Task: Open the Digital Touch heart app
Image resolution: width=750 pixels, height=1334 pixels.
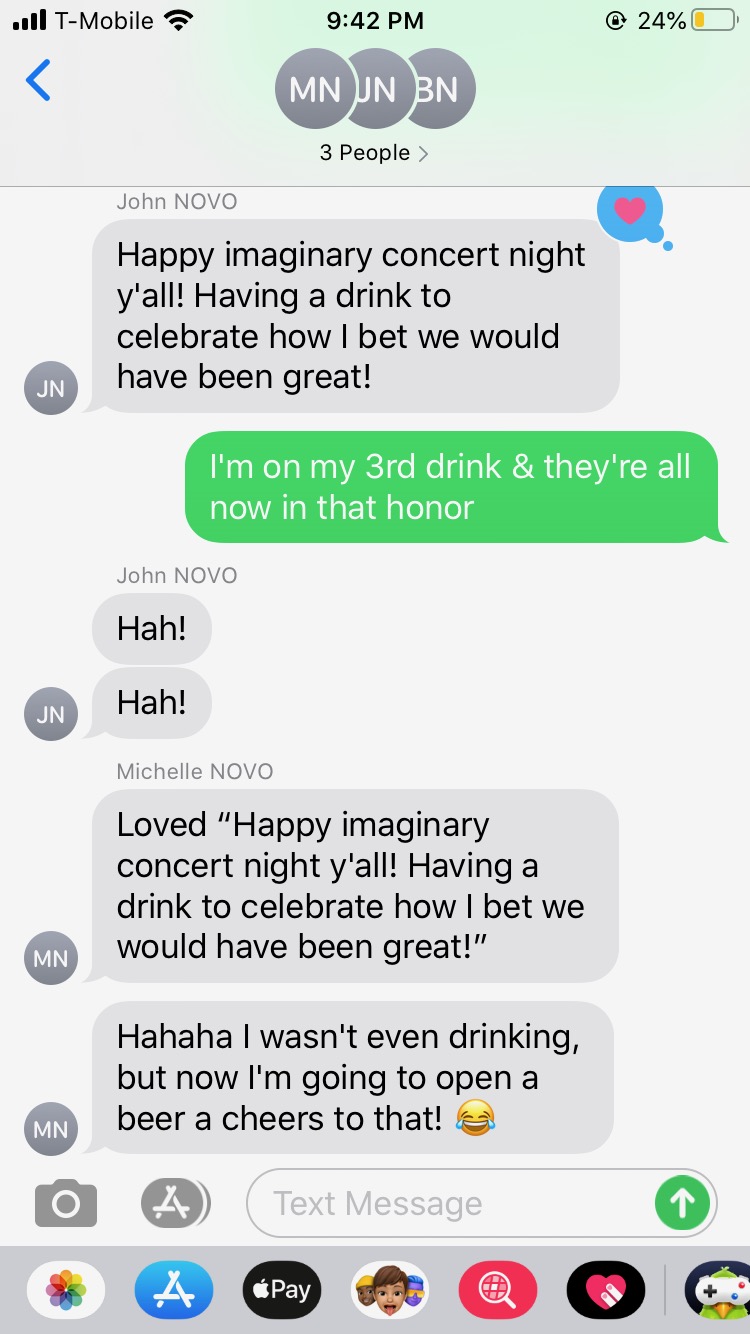Action: [x=605, y=1290]
